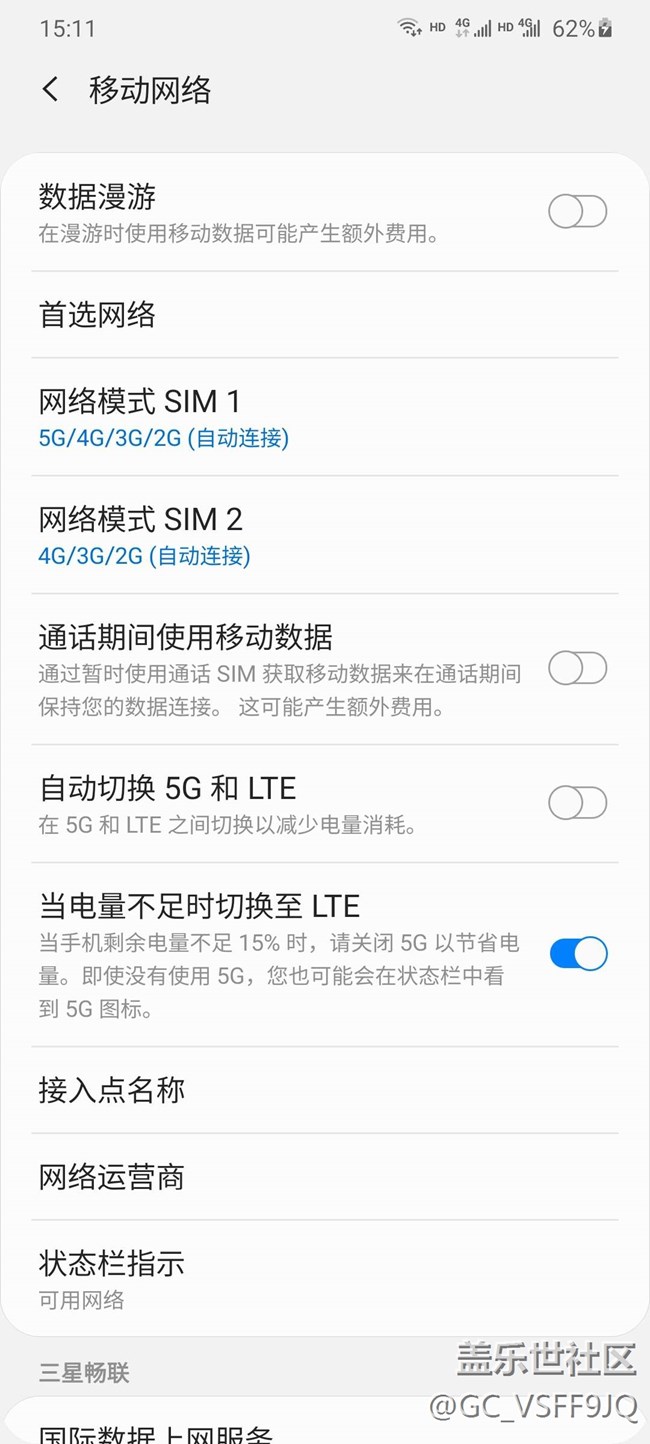Open 状态栏指示 options
Screen dimensions: 650x1444
[325, 1278]
